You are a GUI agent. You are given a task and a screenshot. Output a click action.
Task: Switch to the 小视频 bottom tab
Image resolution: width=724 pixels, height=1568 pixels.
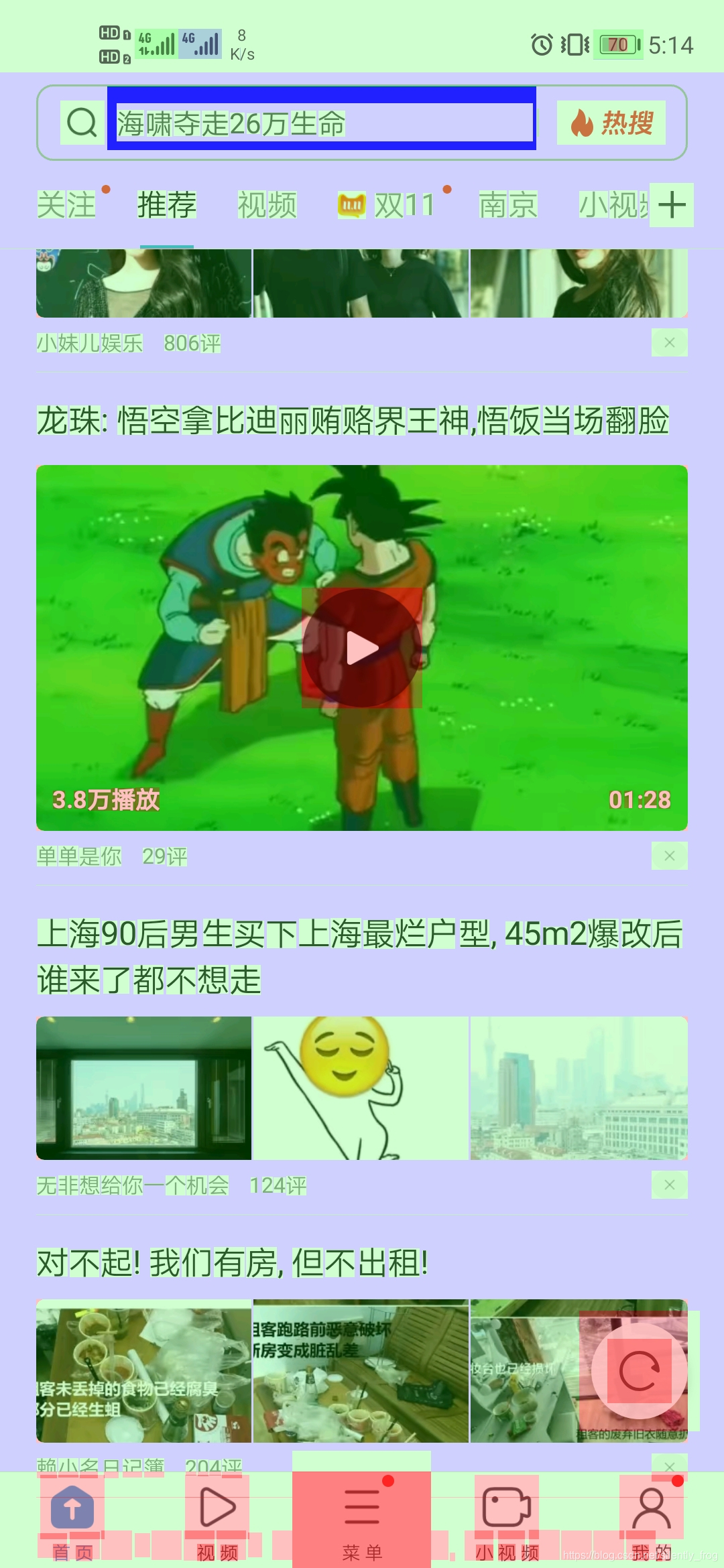pyautogui.click(x=507, y=1521)
